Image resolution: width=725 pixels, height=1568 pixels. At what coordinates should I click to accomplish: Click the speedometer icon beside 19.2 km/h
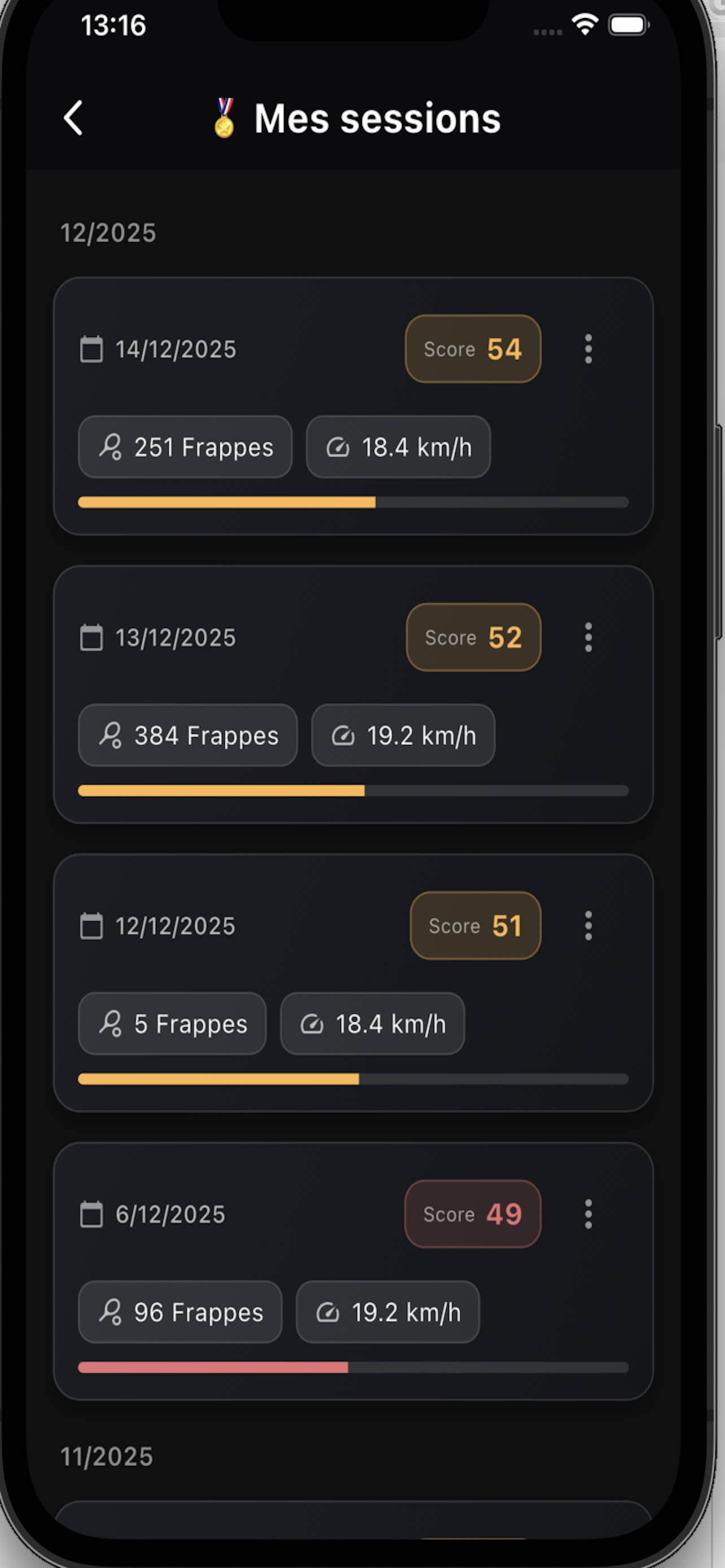[x=343, y=735]
